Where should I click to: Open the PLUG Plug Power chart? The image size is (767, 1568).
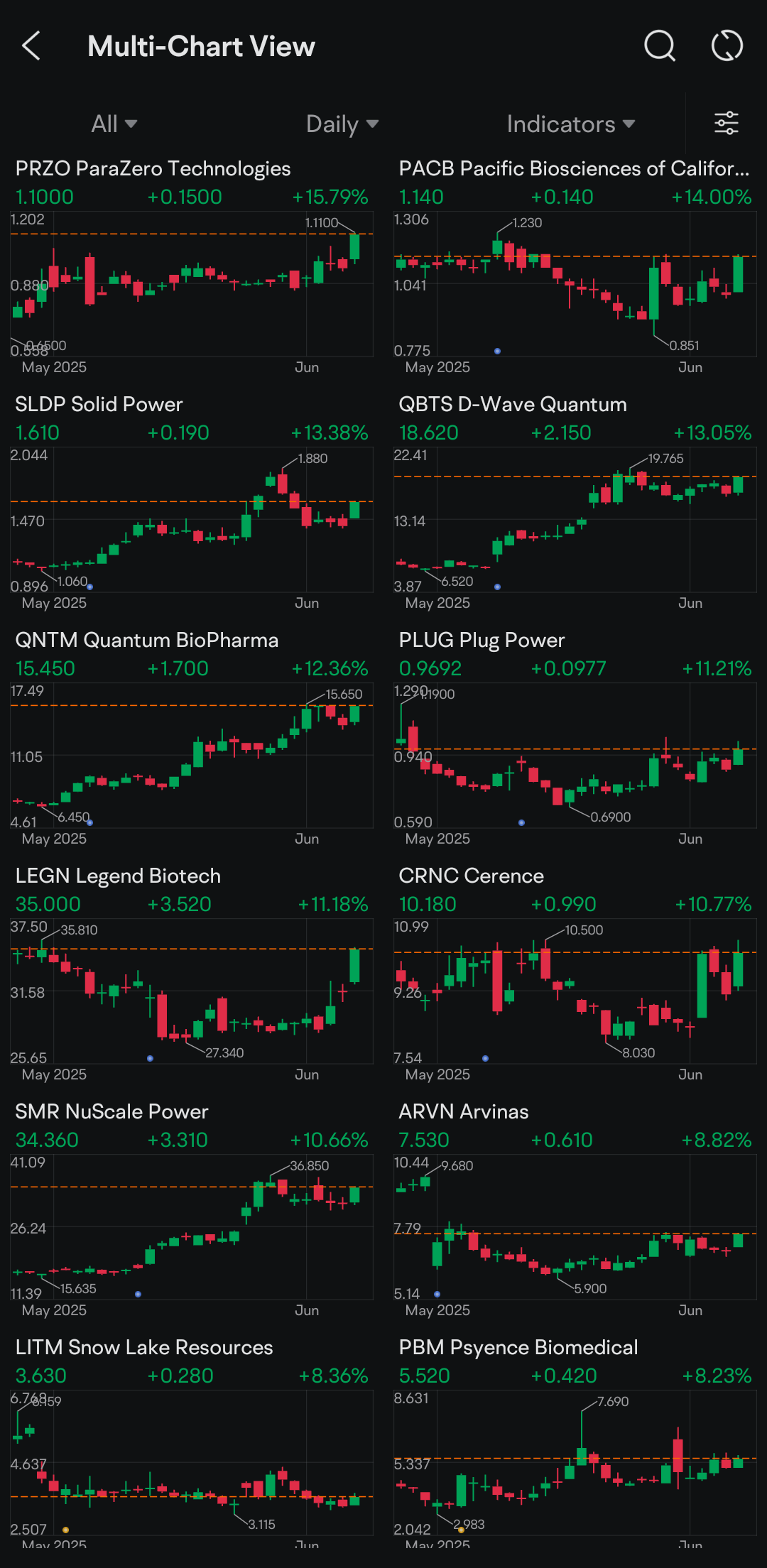click(575, 739)
